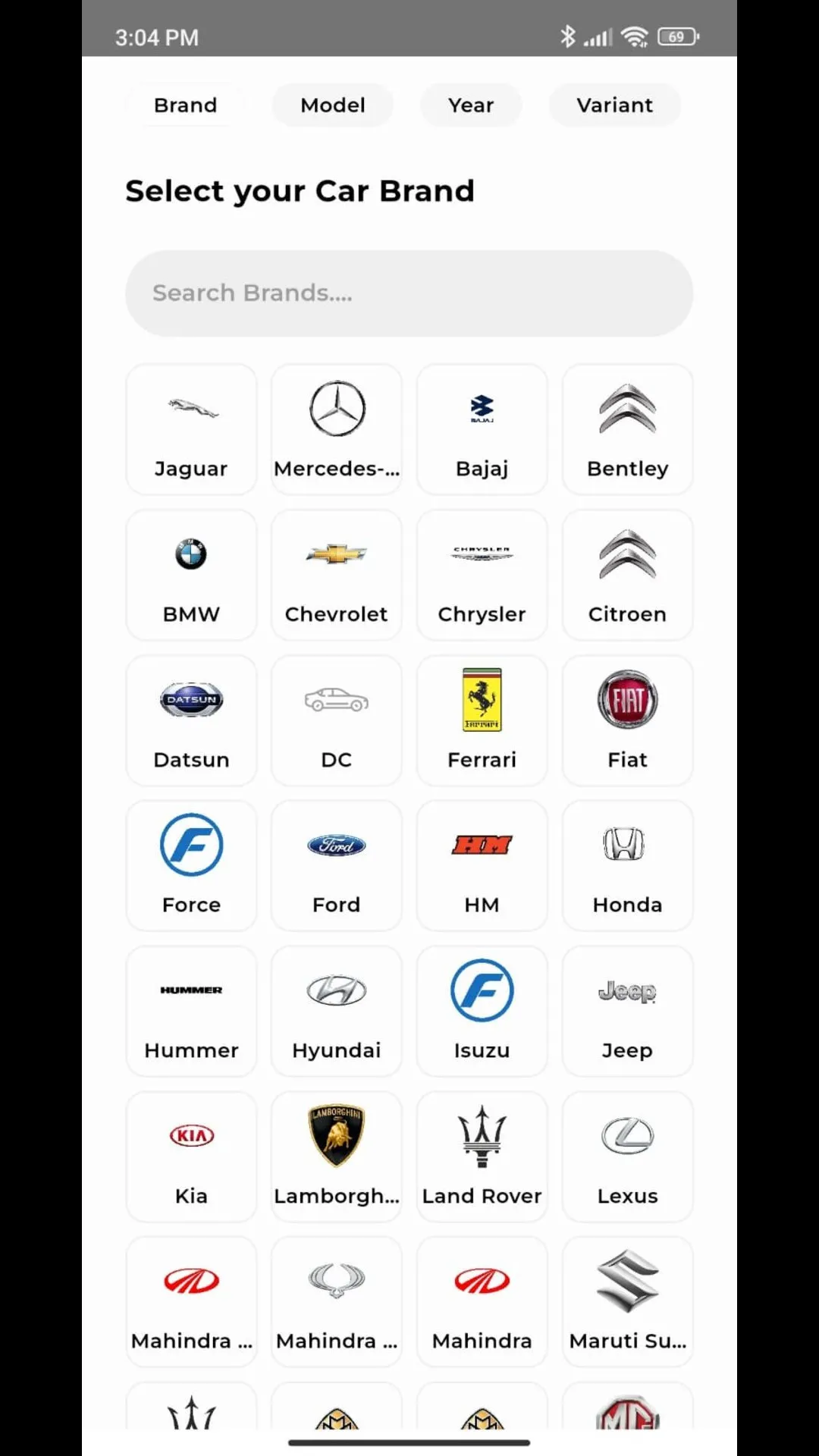Select the Jeep brand
This screenshot has width=819, height=1456.
[628, 1012]
